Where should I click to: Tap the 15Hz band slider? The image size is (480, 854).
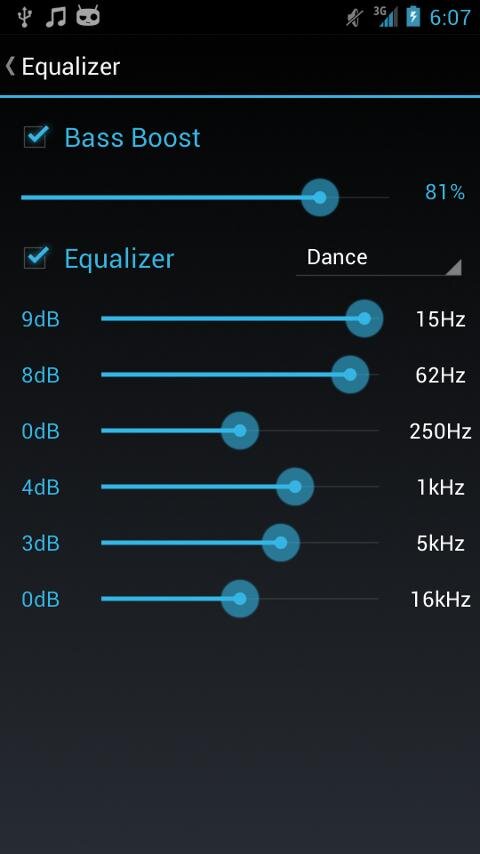(240, 318)
